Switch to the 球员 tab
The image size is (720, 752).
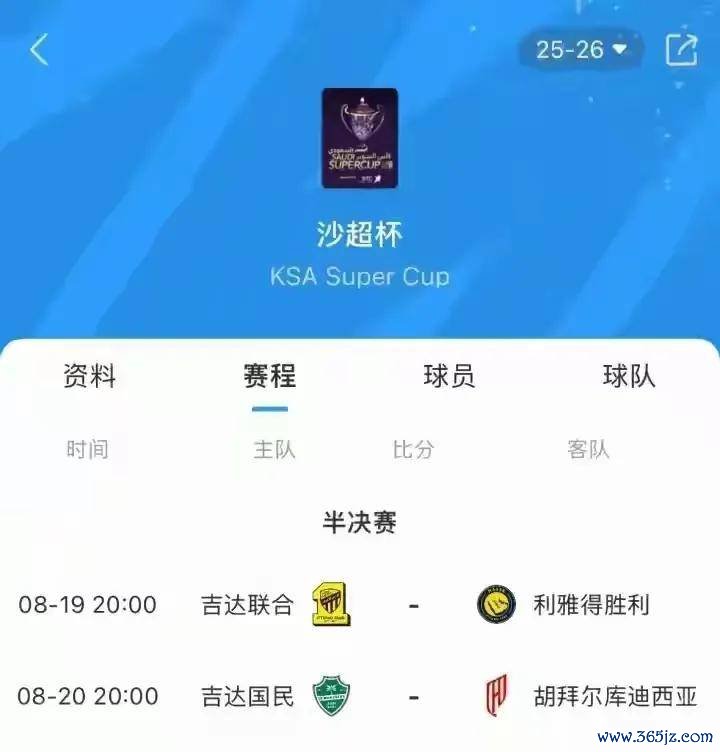[x=449, y=376]
